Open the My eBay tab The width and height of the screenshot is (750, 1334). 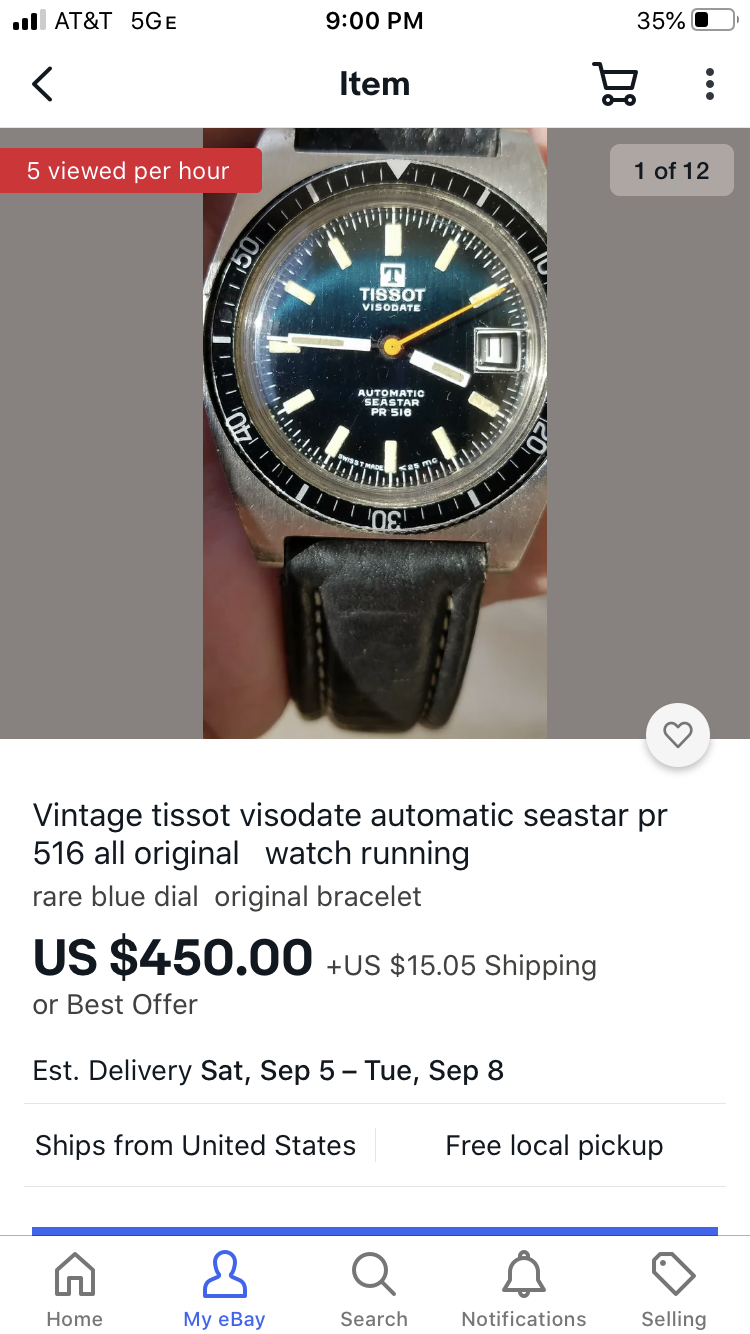pyautogui.click(x=224, y=1289)
